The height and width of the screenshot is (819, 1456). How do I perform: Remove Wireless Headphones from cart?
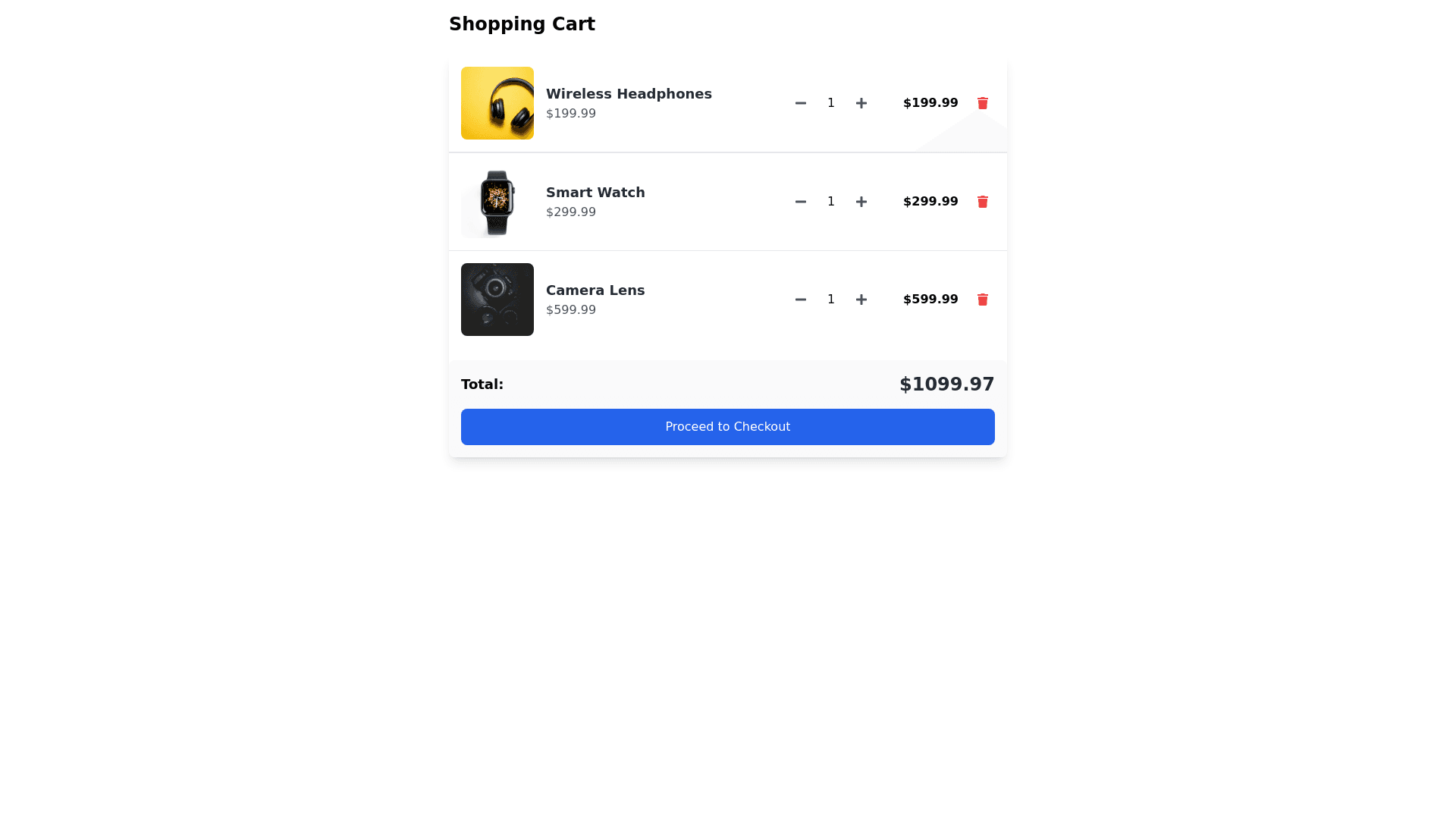coord(983,103)
